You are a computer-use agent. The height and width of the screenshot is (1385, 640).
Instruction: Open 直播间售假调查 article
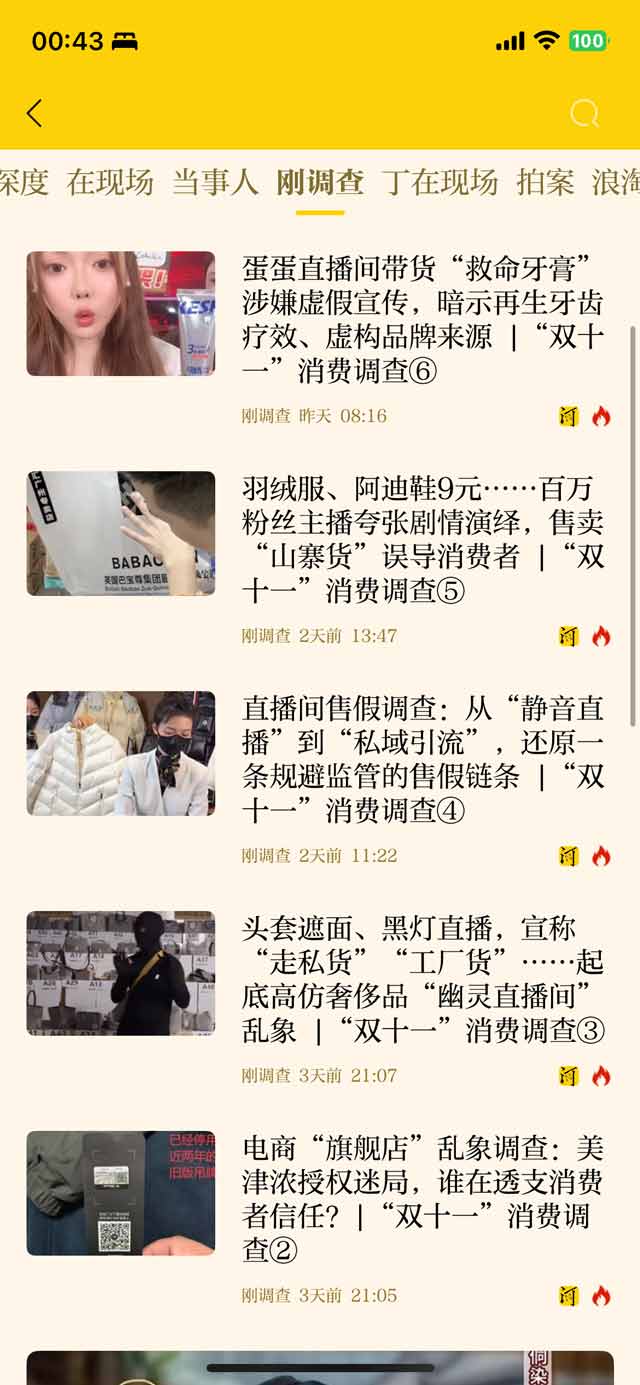[x=422, y=760]
